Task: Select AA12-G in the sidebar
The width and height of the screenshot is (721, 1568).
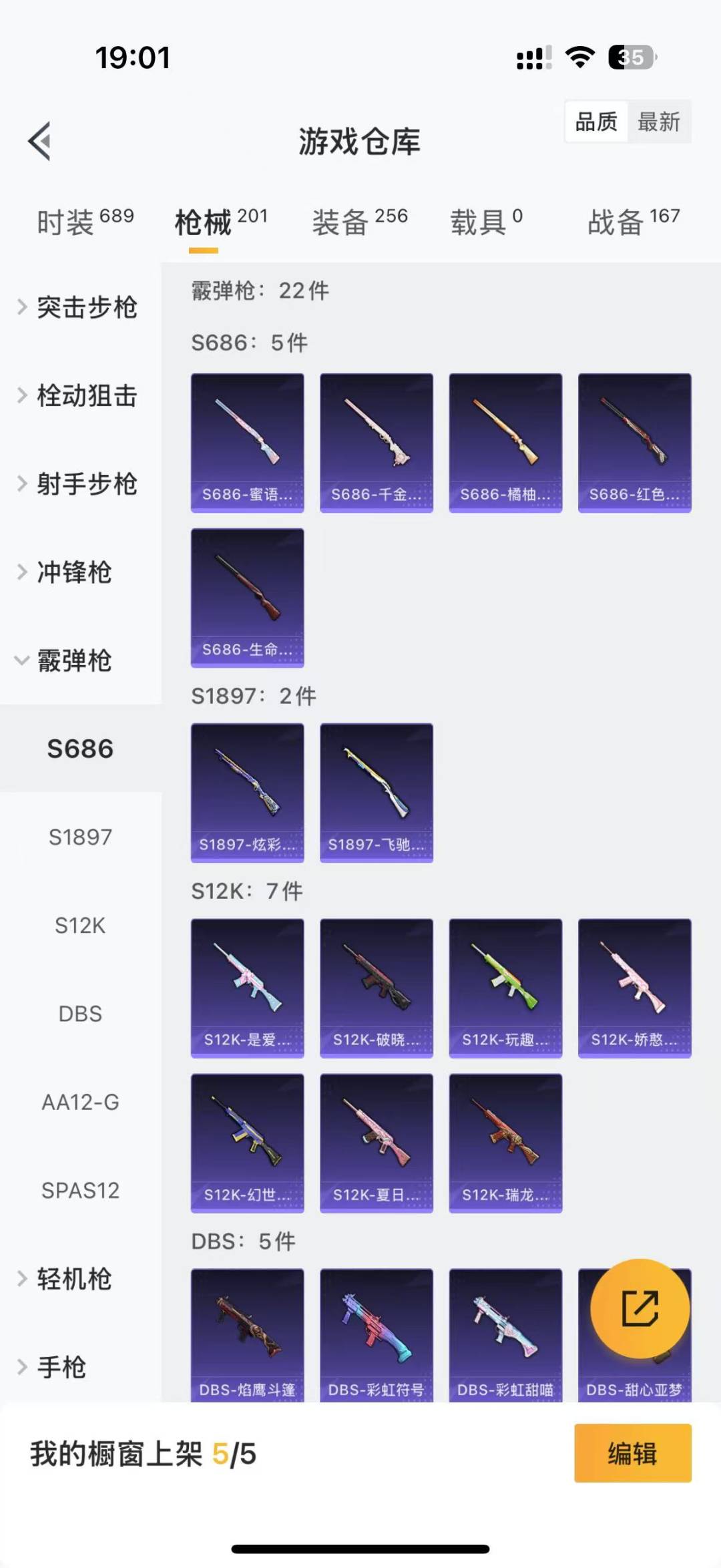Action: coord(80,1102)
